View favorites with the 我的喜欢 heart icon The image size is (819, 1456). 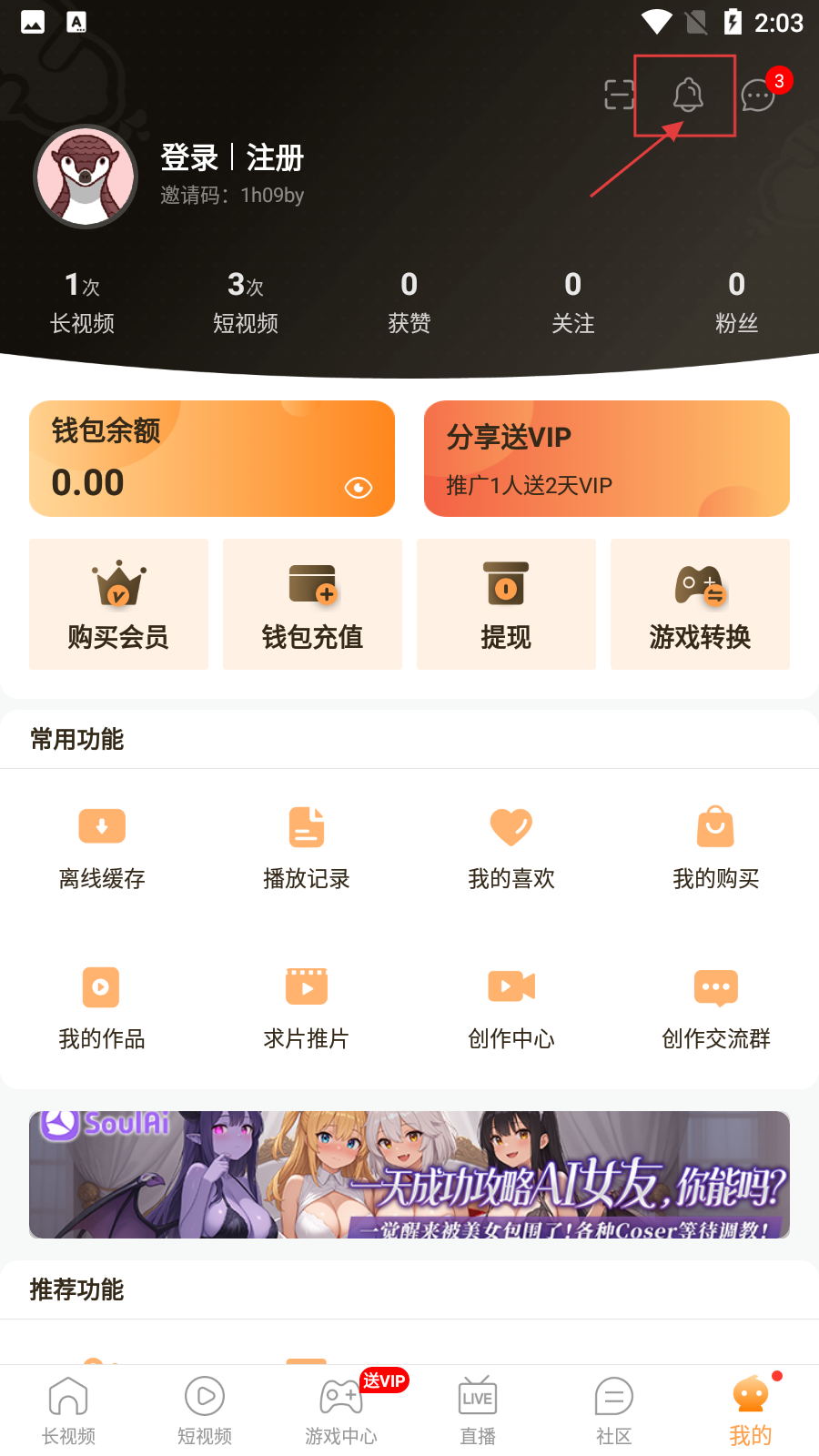pos(511,846)
